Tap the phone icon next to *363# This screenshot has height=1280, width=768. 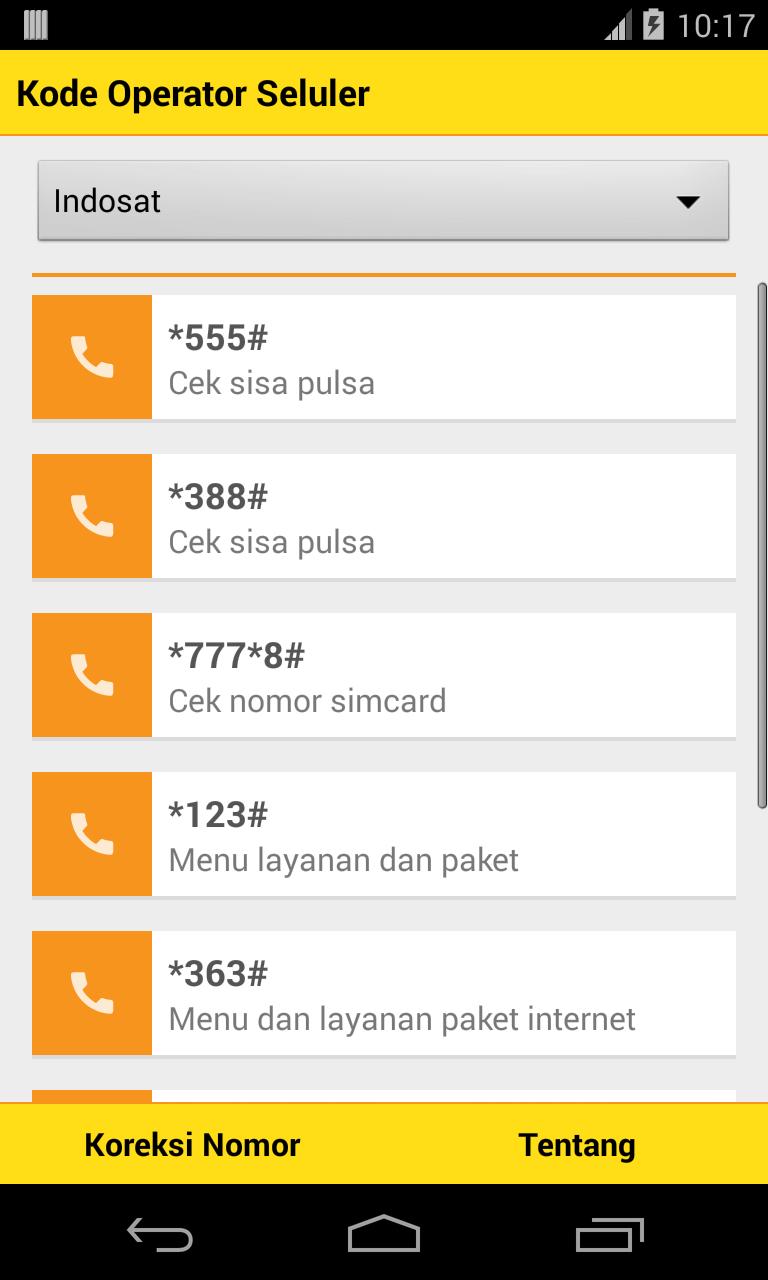[x=92, y=992]
